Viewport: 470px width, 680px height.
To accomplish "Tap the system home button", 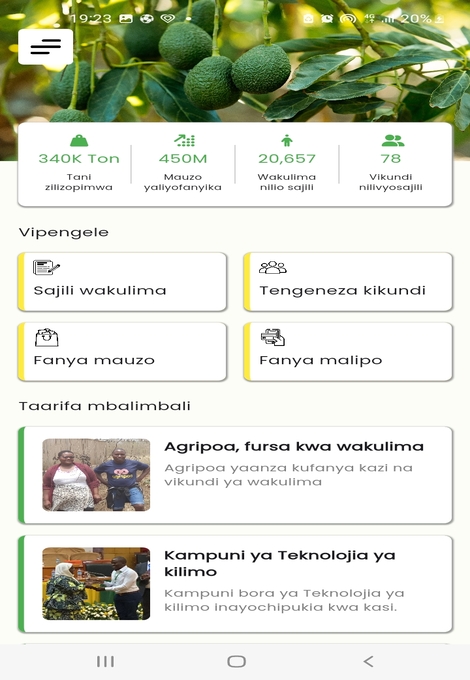I will pos(236,661).
